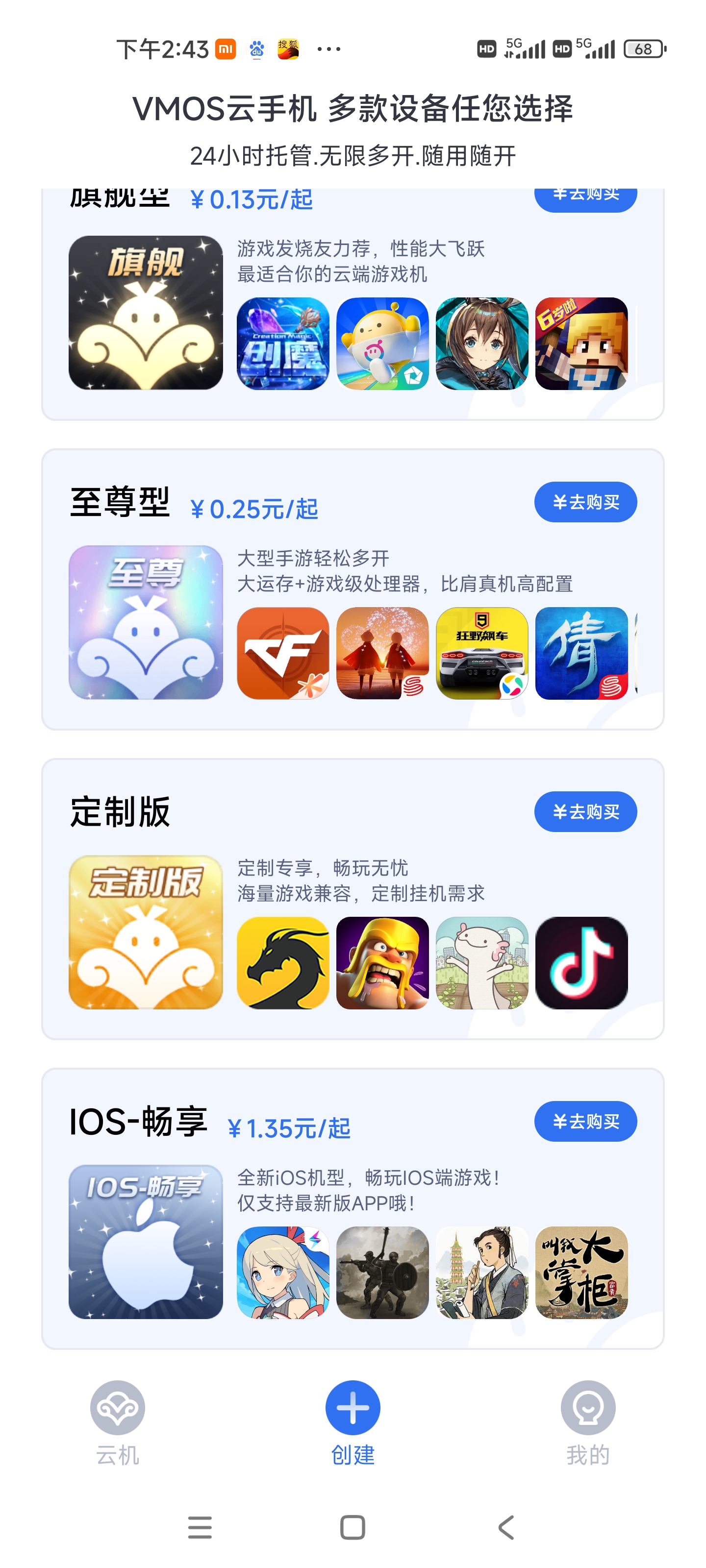The height and width of the screenshot is (1568, 706).
Task: Open the 定制版 device tile
Action: click(146, 932)
